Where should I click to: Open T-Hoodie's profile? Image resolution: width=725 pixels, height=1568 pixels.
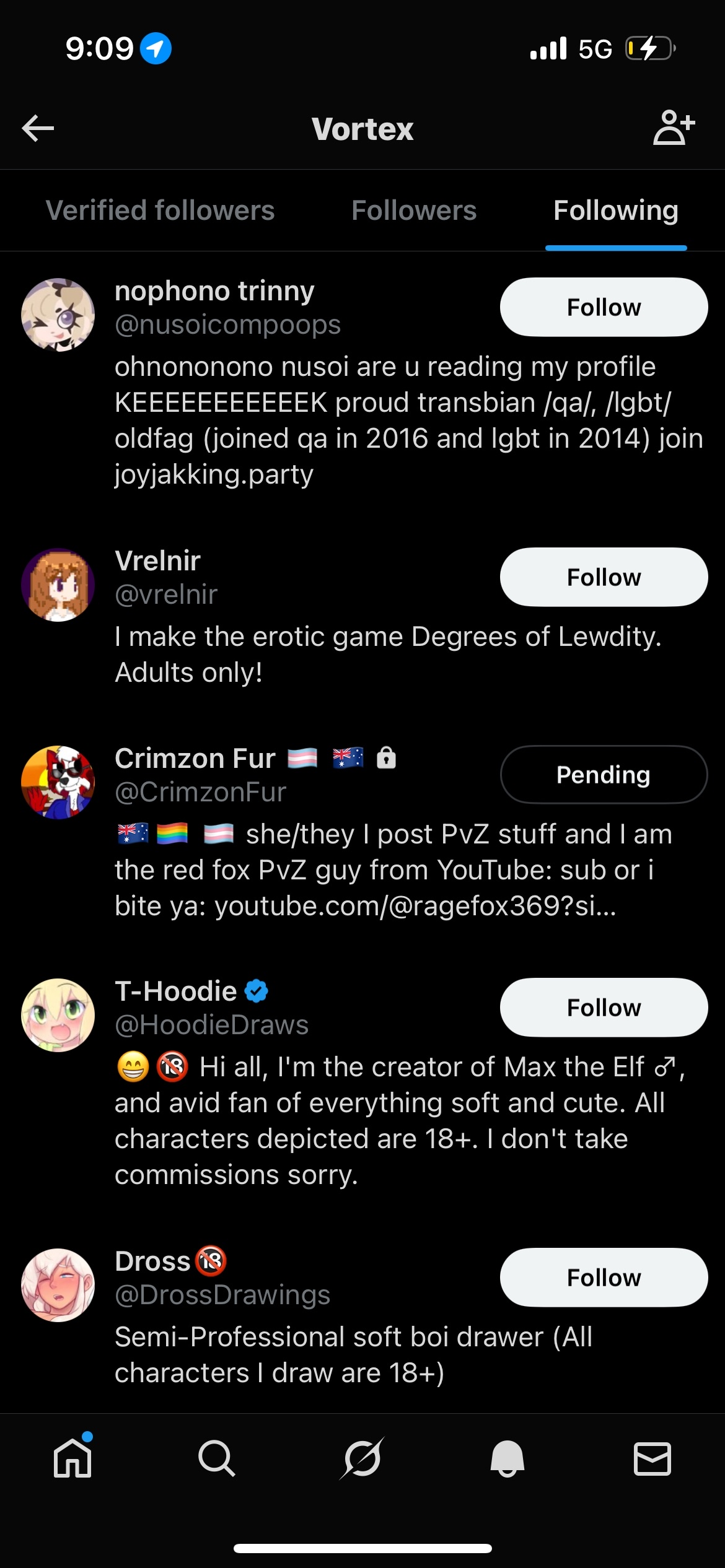coord(176,991)
